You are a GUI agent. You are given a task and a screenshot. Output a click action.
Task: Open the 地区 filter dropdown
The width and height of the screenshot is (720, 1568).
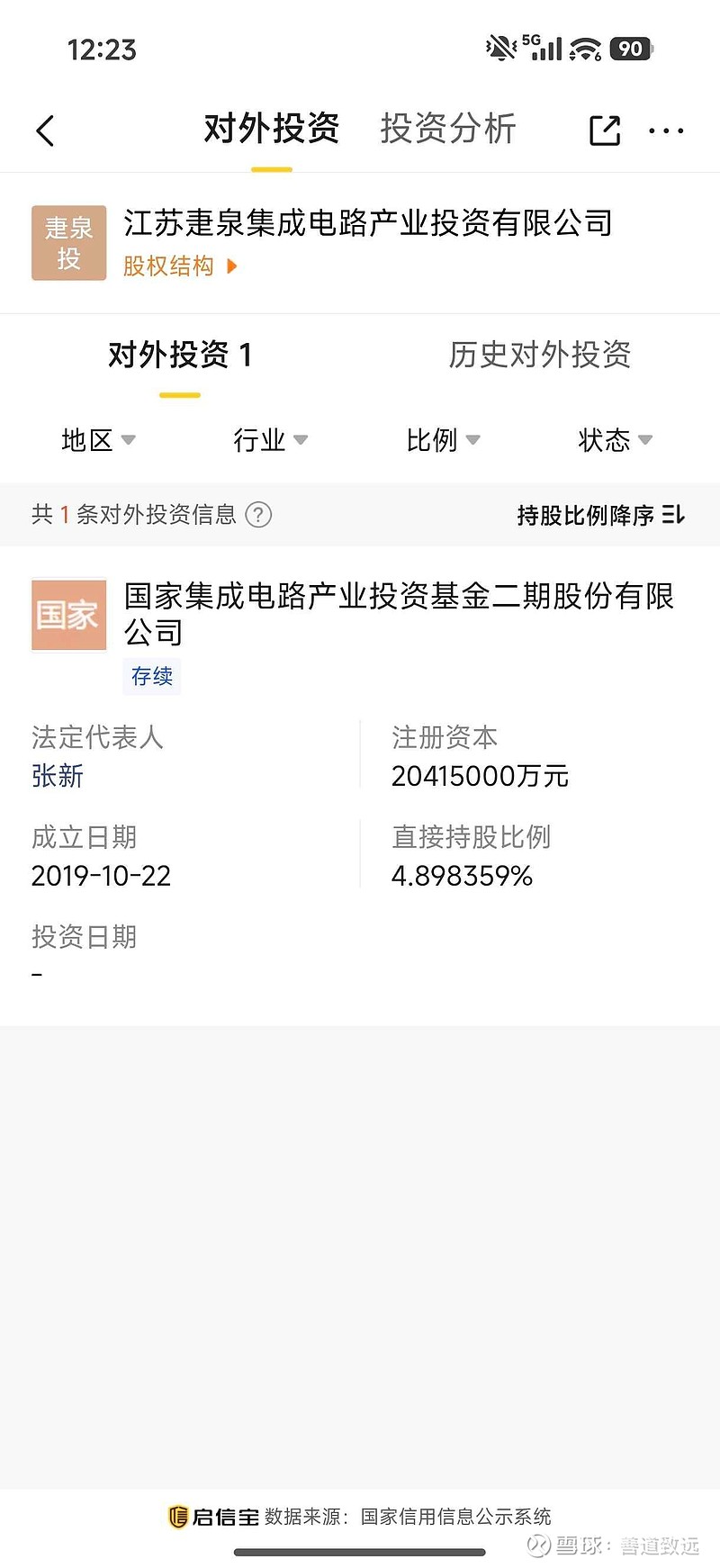tap(97, 440)
